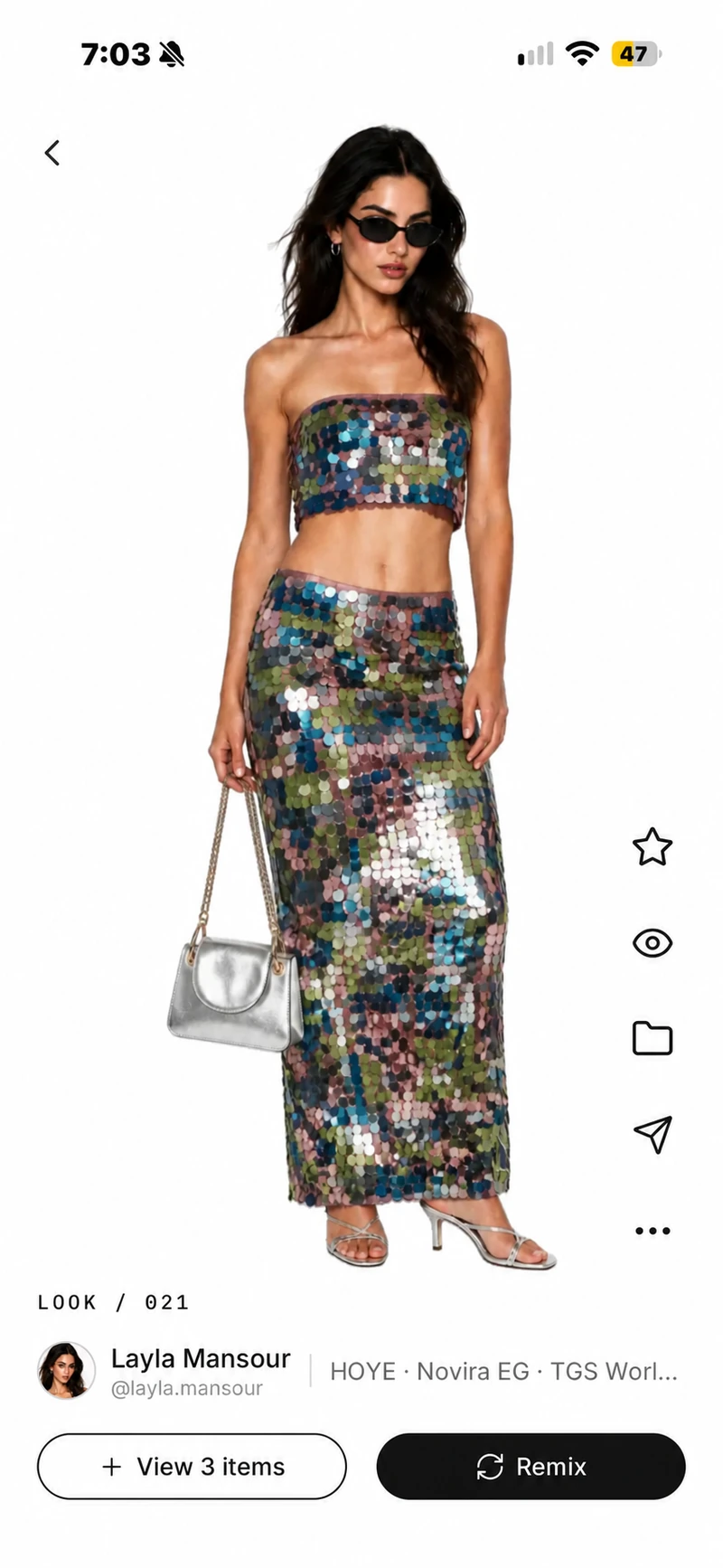Open the three-dot more options menu
Image resolution: width=723 pixels, height=1568 pixels.
click(x=652, y=1231)
